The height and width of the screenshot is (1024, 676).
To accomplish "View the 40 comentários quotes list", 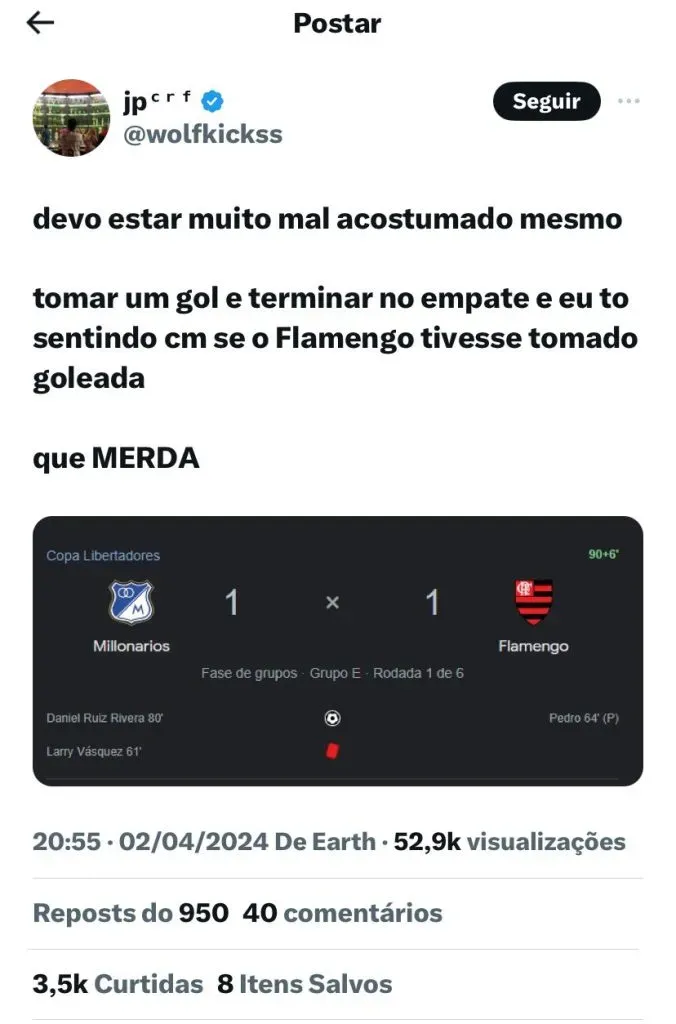I will click(342, 912).
